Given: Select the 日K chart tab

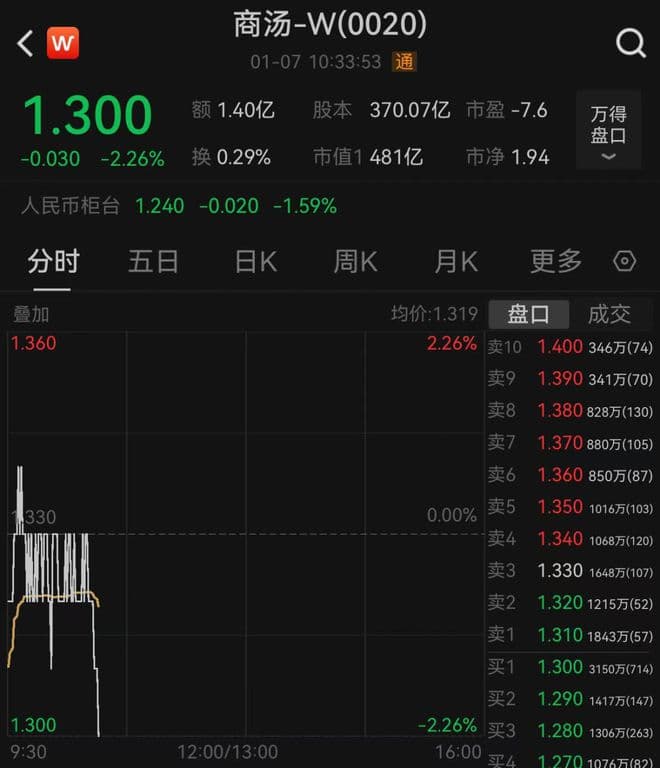Looking at the screenshot, I should (255, 262).
